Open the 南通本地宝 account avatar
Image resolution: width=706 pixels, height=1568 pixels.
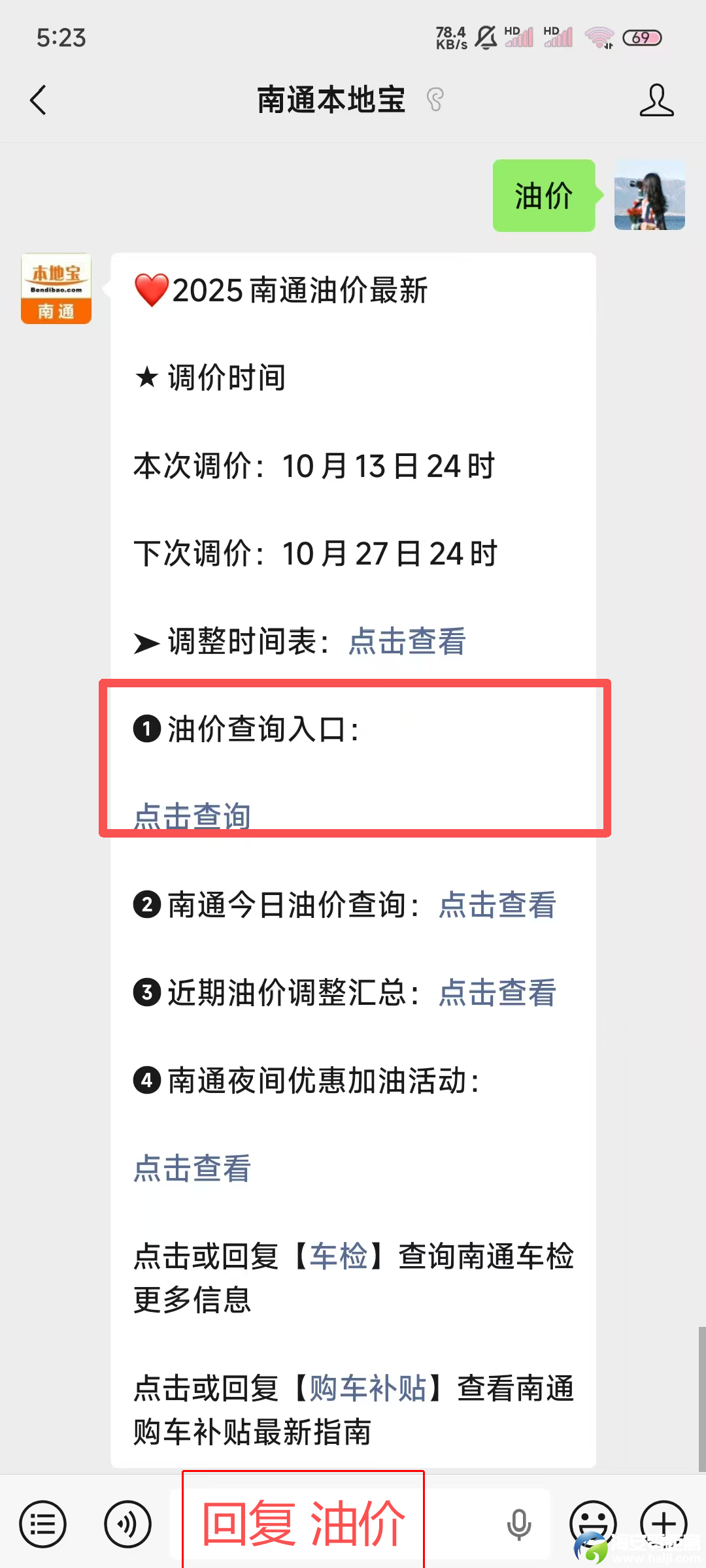[x=56, y=289]
